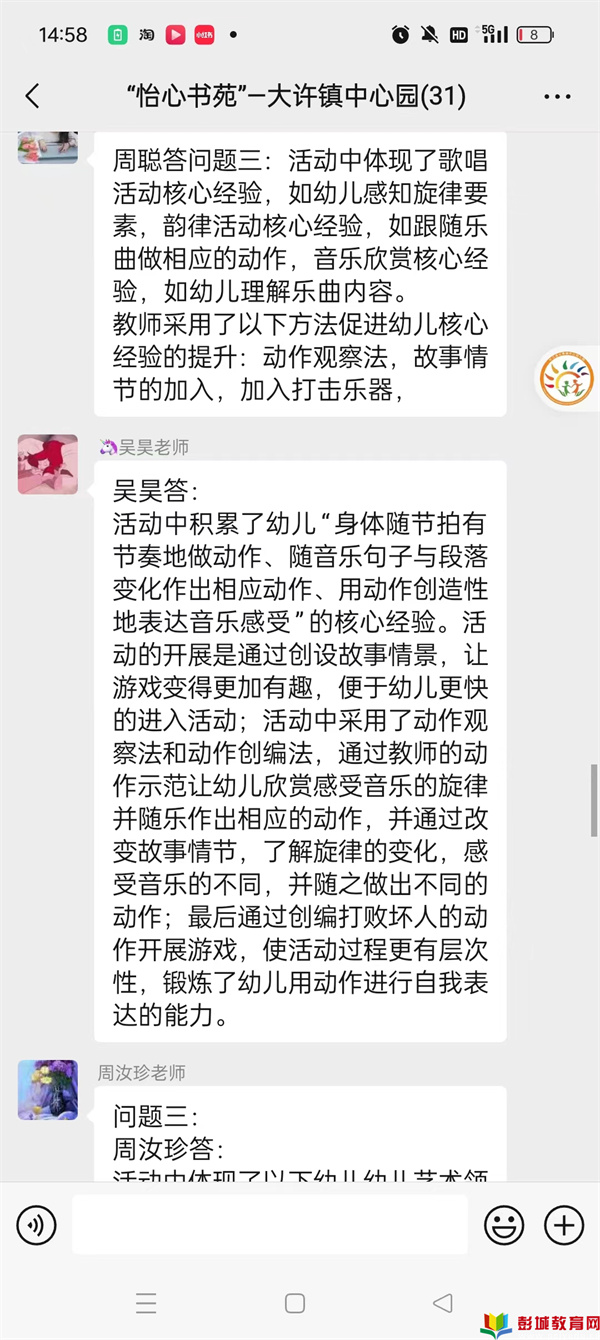Switch to voice message input

pyautogui.click(x=37, y=1224)
